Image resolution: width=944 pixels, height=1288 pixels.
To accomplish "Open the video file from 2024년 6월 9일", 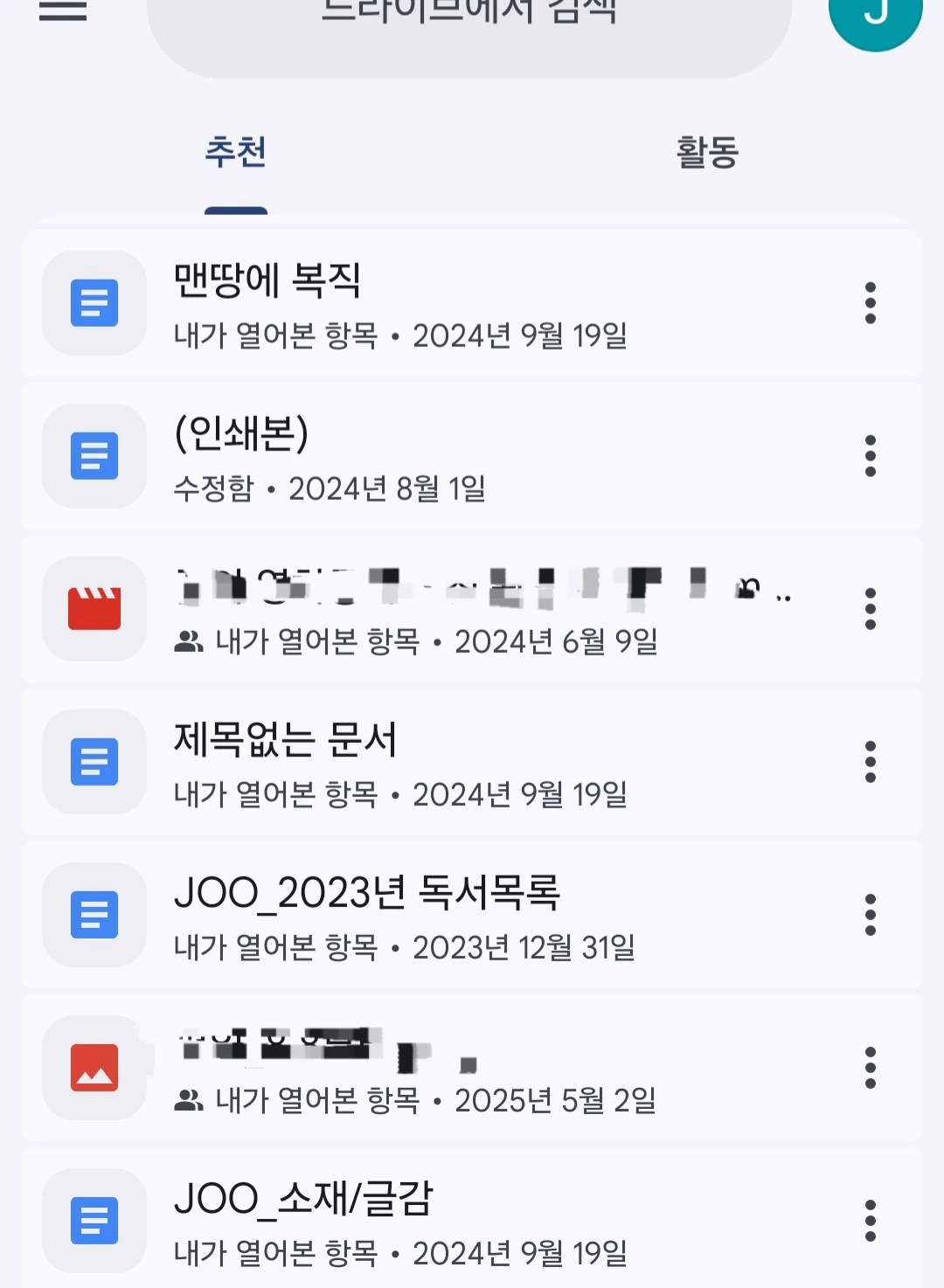I will click(x=437, y=609).
